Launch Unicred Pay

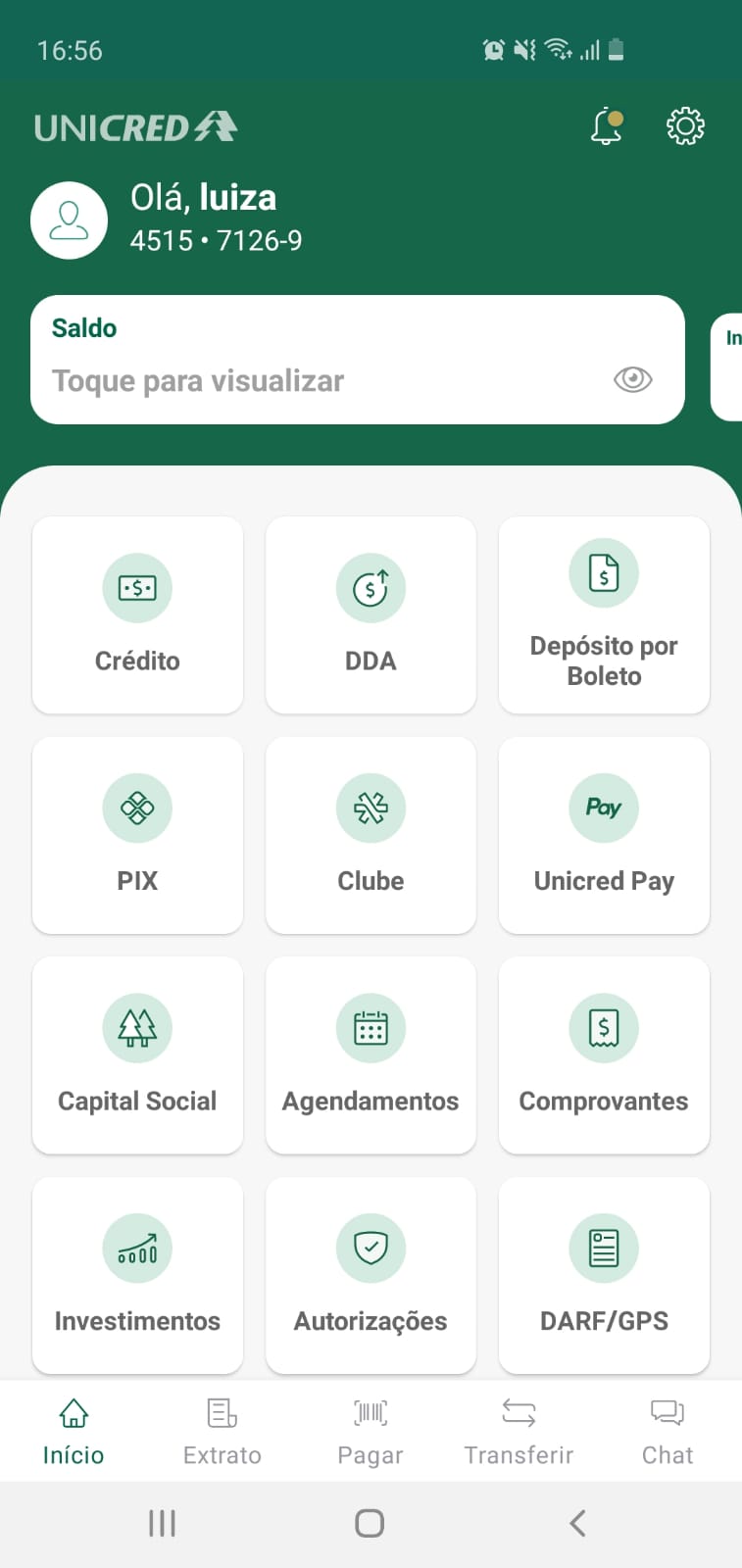tap(604, 835)
